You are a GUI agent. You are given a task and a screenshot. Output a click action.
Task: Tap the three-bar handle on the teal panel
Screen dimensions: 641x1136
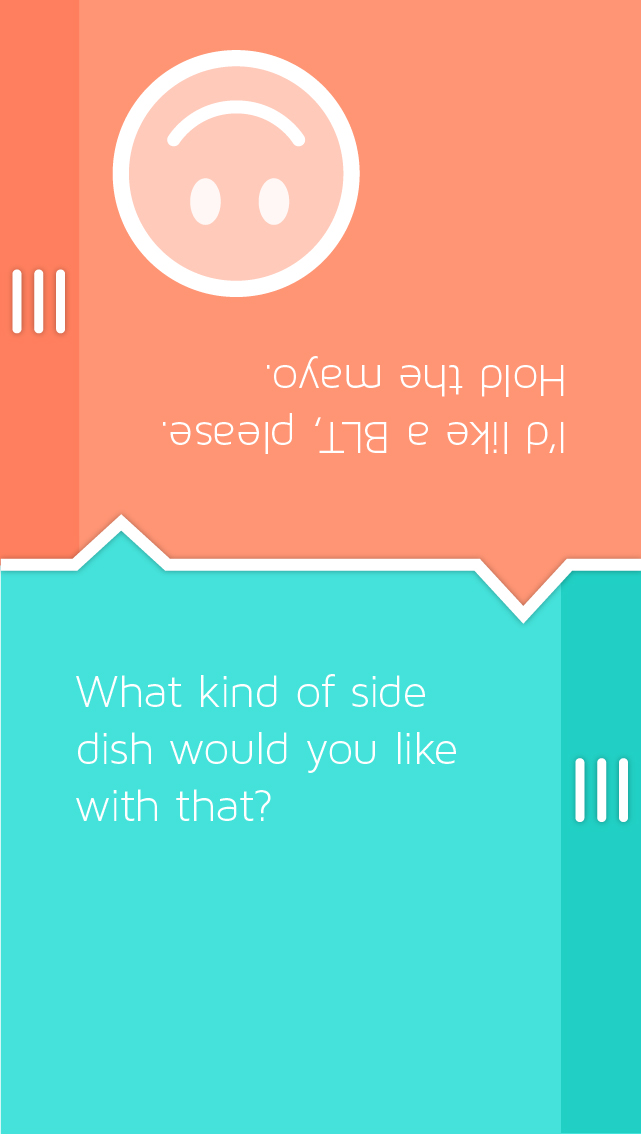click(x=601, y=790)
